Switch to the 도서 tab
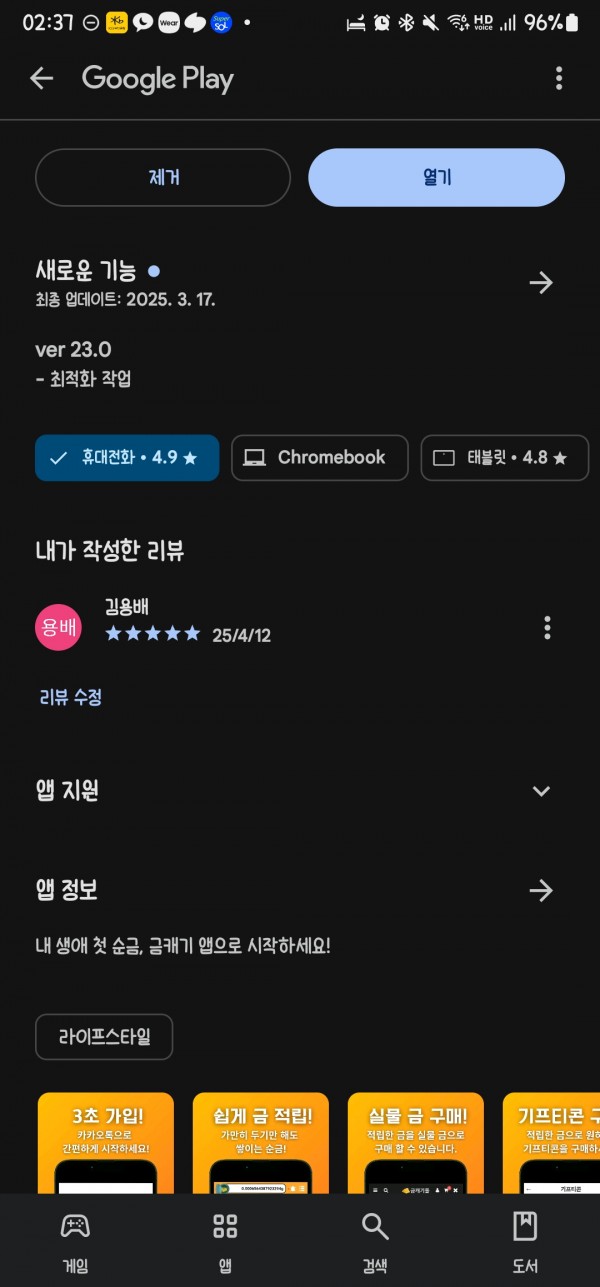 (x=525, y=1242)
